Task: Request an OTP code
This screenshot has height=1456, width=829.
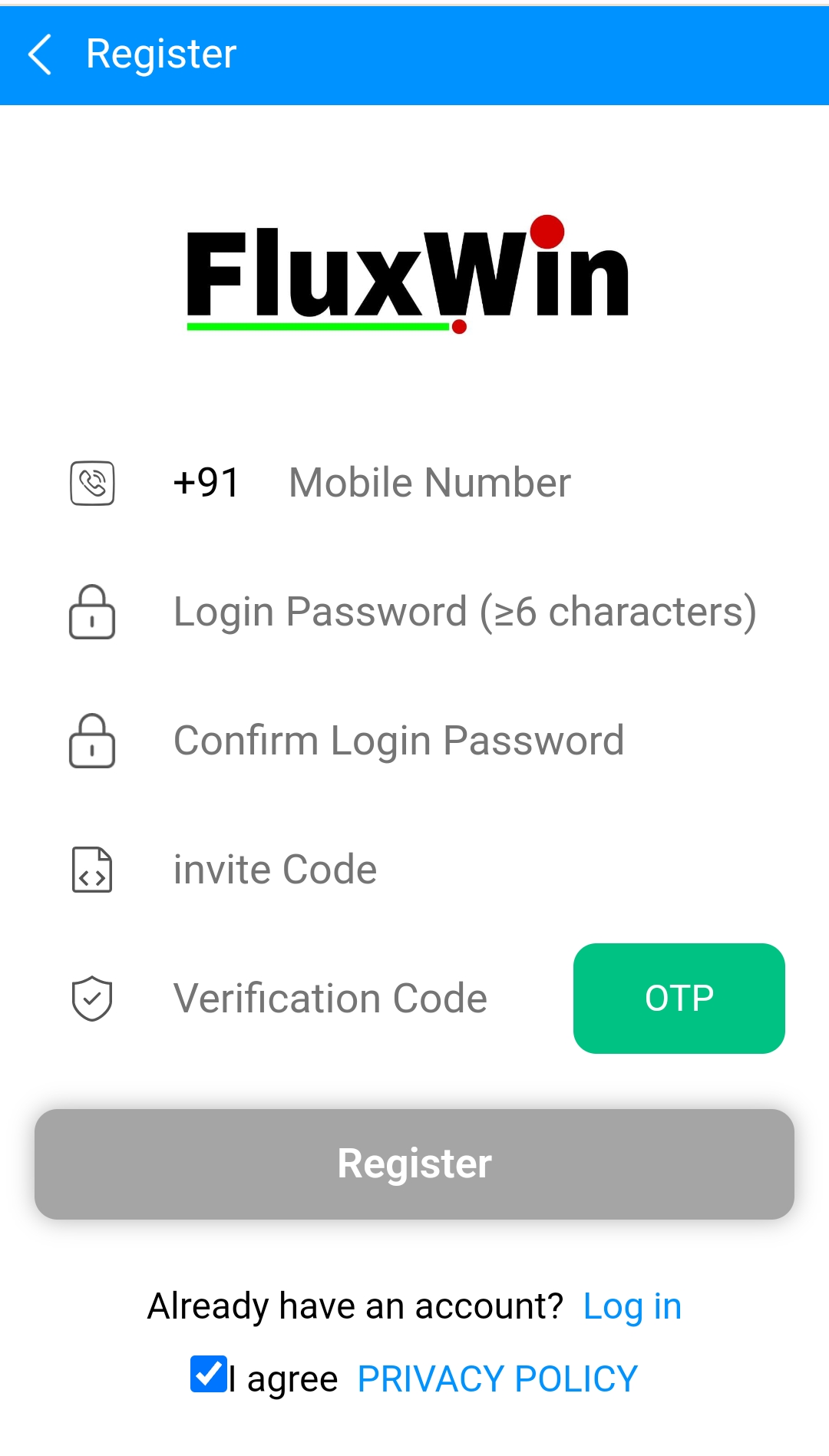Action: (x=679, y=999)
